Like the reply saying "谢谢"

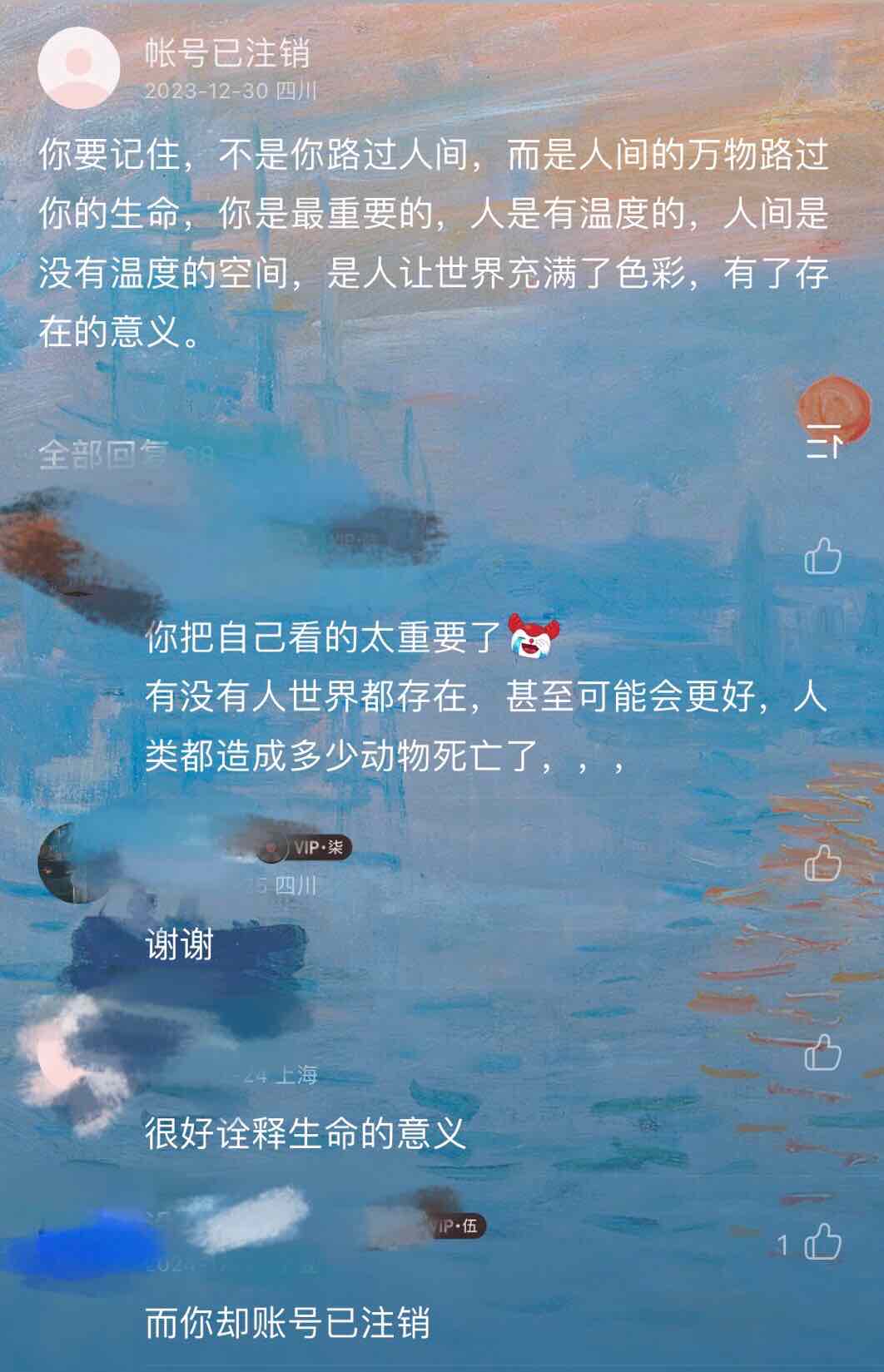pos(822,863)
